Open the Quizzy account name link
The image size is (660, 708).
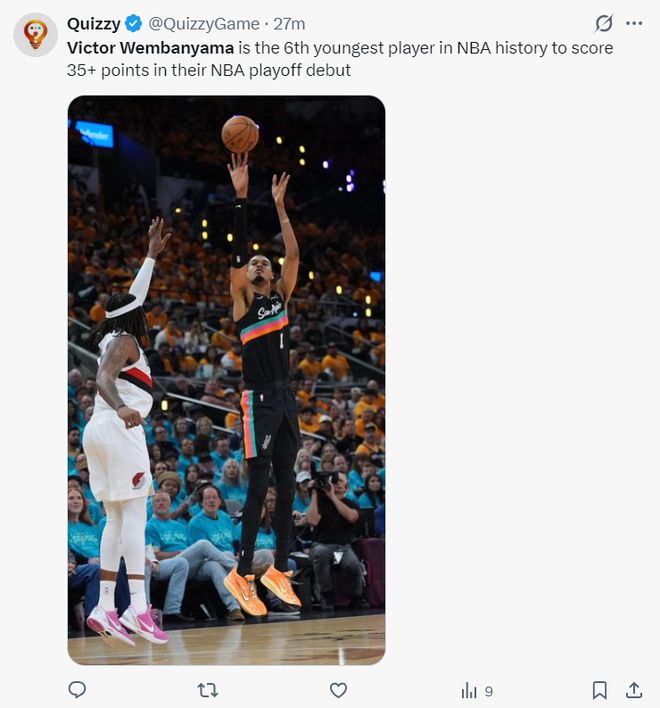93,23
